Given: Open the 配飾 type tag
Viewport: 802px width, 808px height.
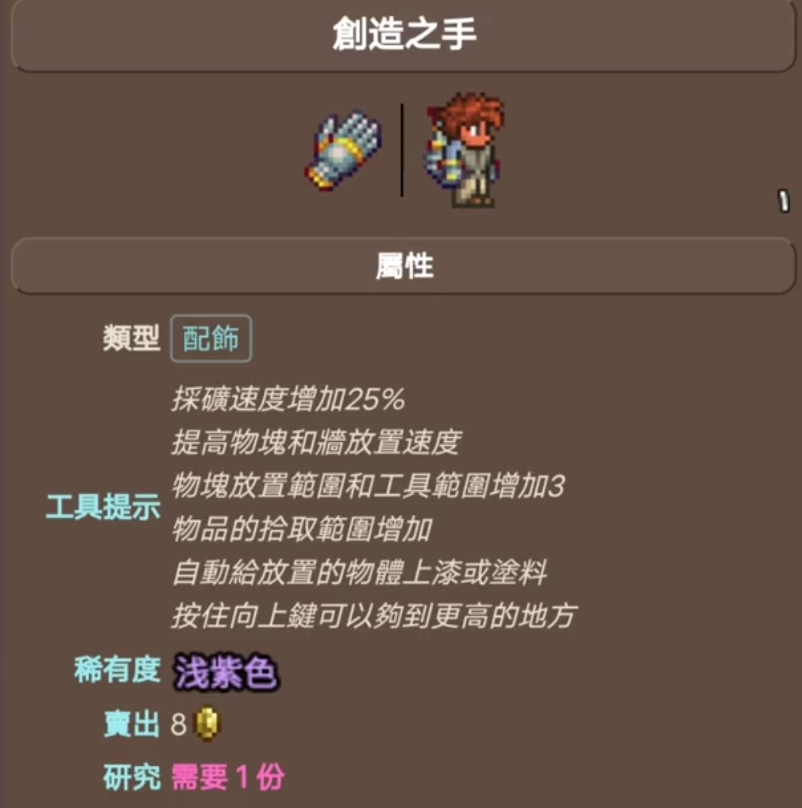Looking at the screenshot, I should (x=211, y=340).
